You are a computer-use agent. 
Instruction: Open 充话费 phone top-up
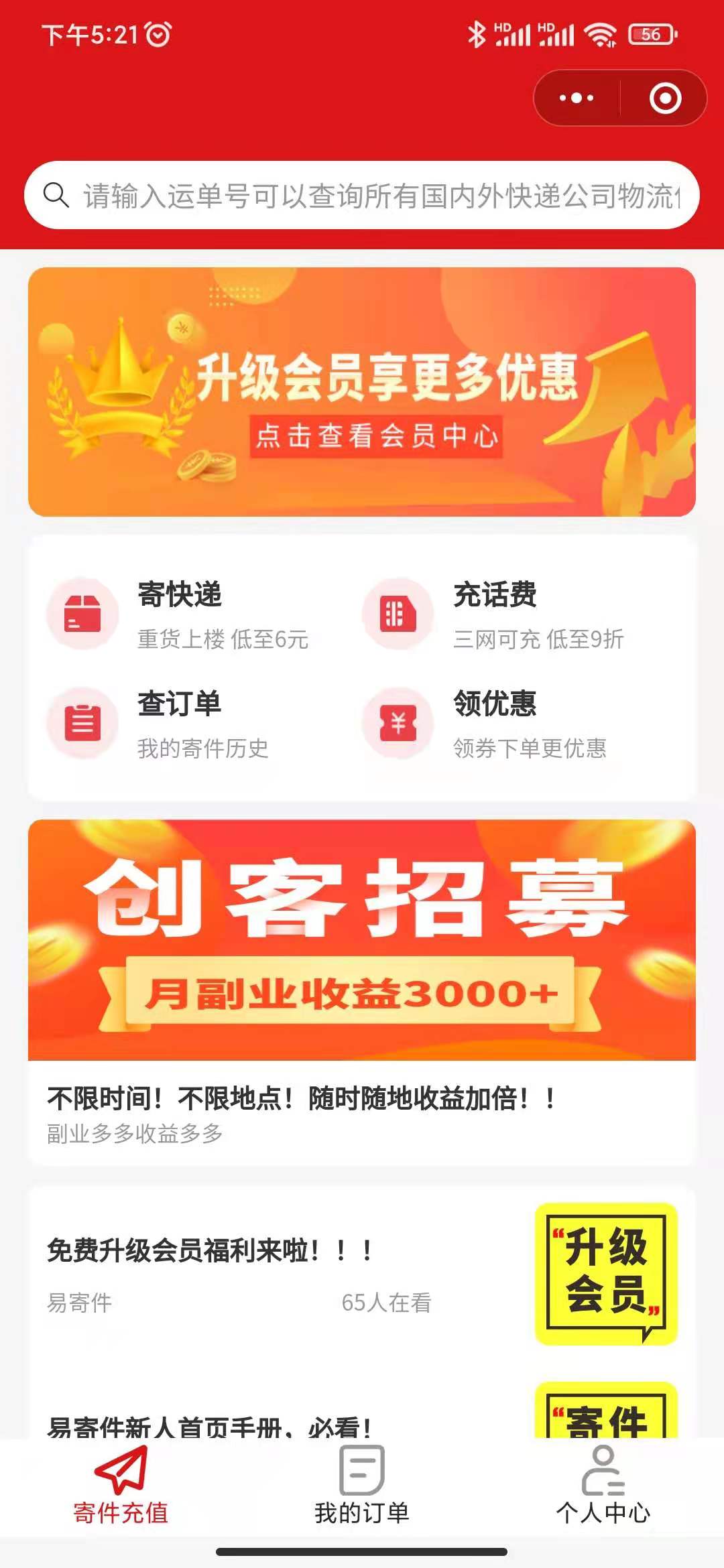(496, 614)
